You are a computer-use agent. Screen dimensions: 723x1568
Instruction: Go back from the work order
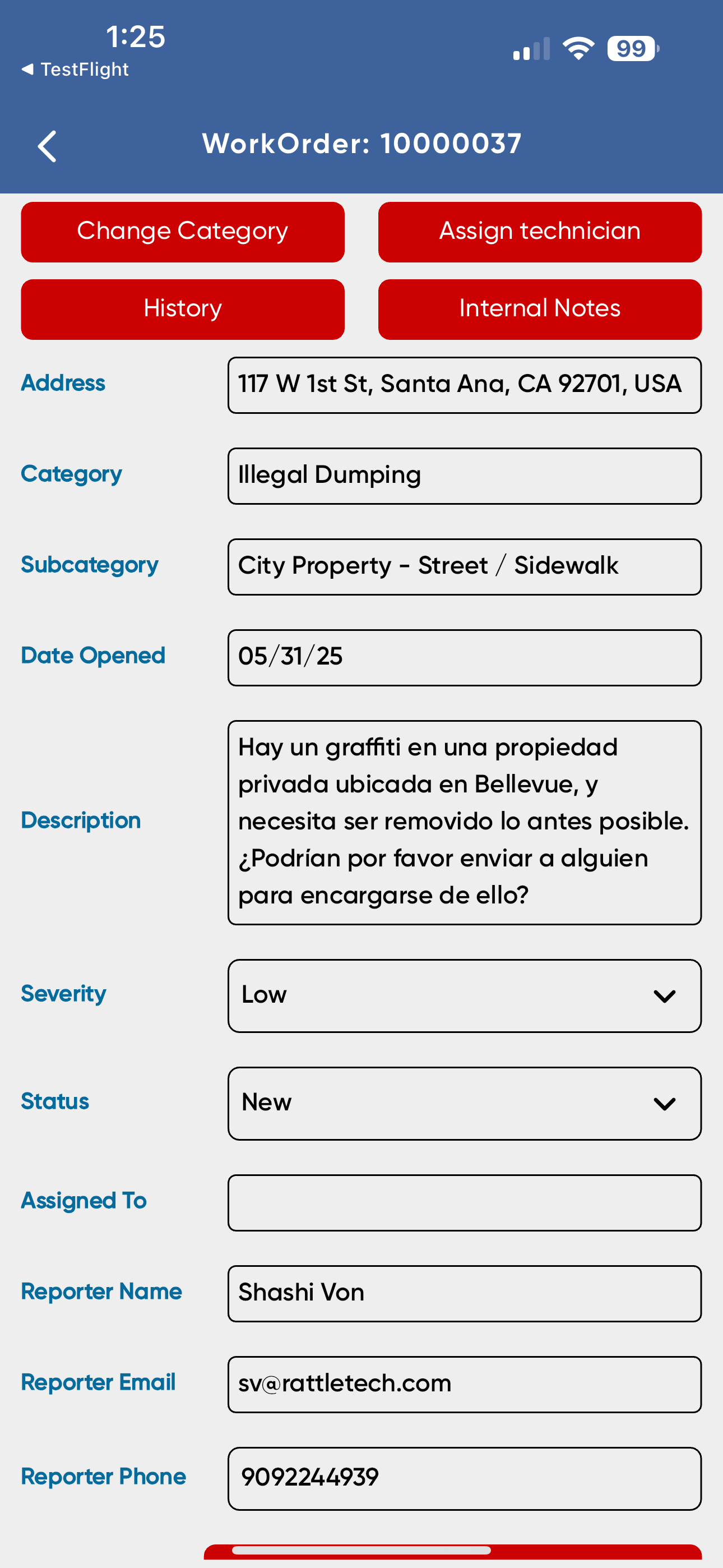(x=47, y=146)
